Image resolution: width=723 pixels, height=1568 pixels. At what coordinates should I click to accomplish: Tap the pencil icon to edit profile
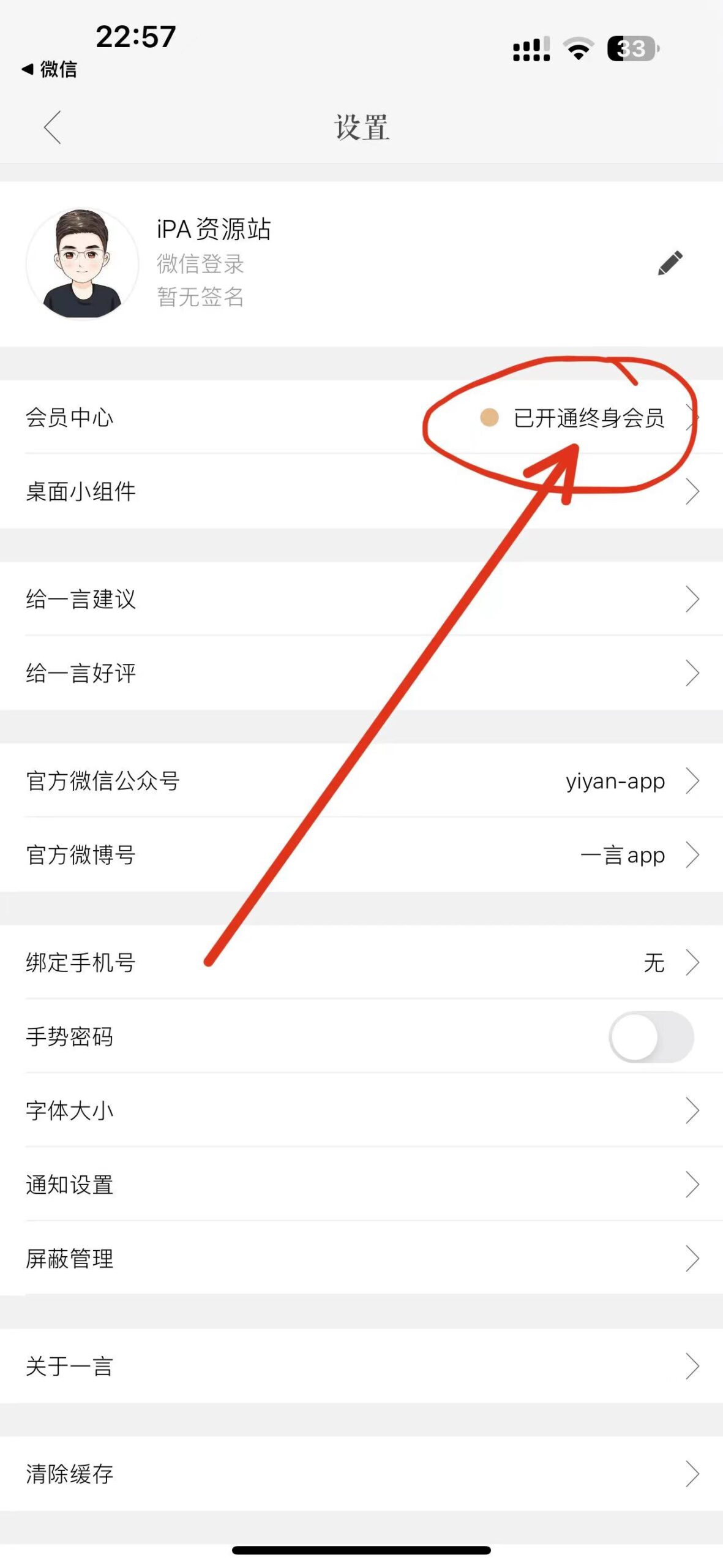(x=672, y=262)
